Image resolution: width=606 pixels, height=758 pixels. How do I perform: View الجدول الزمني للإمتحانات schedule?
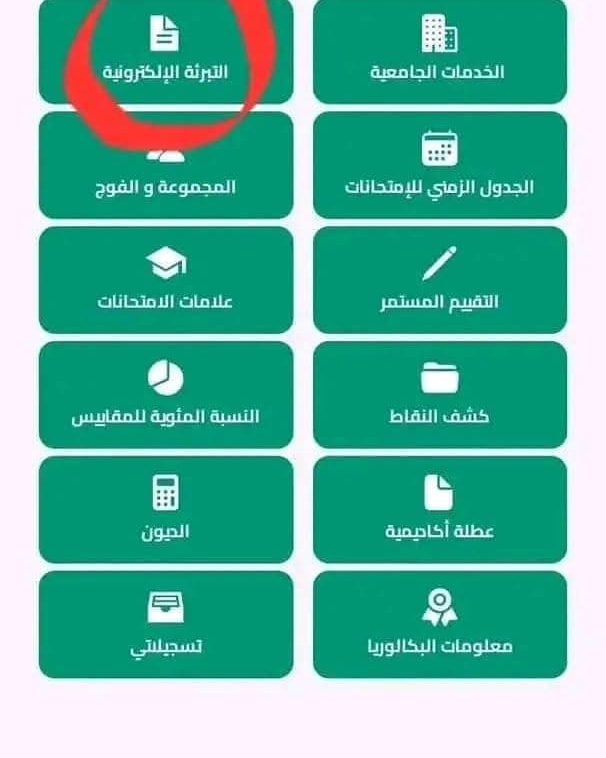pyautogui.click(x=439, y=166)
